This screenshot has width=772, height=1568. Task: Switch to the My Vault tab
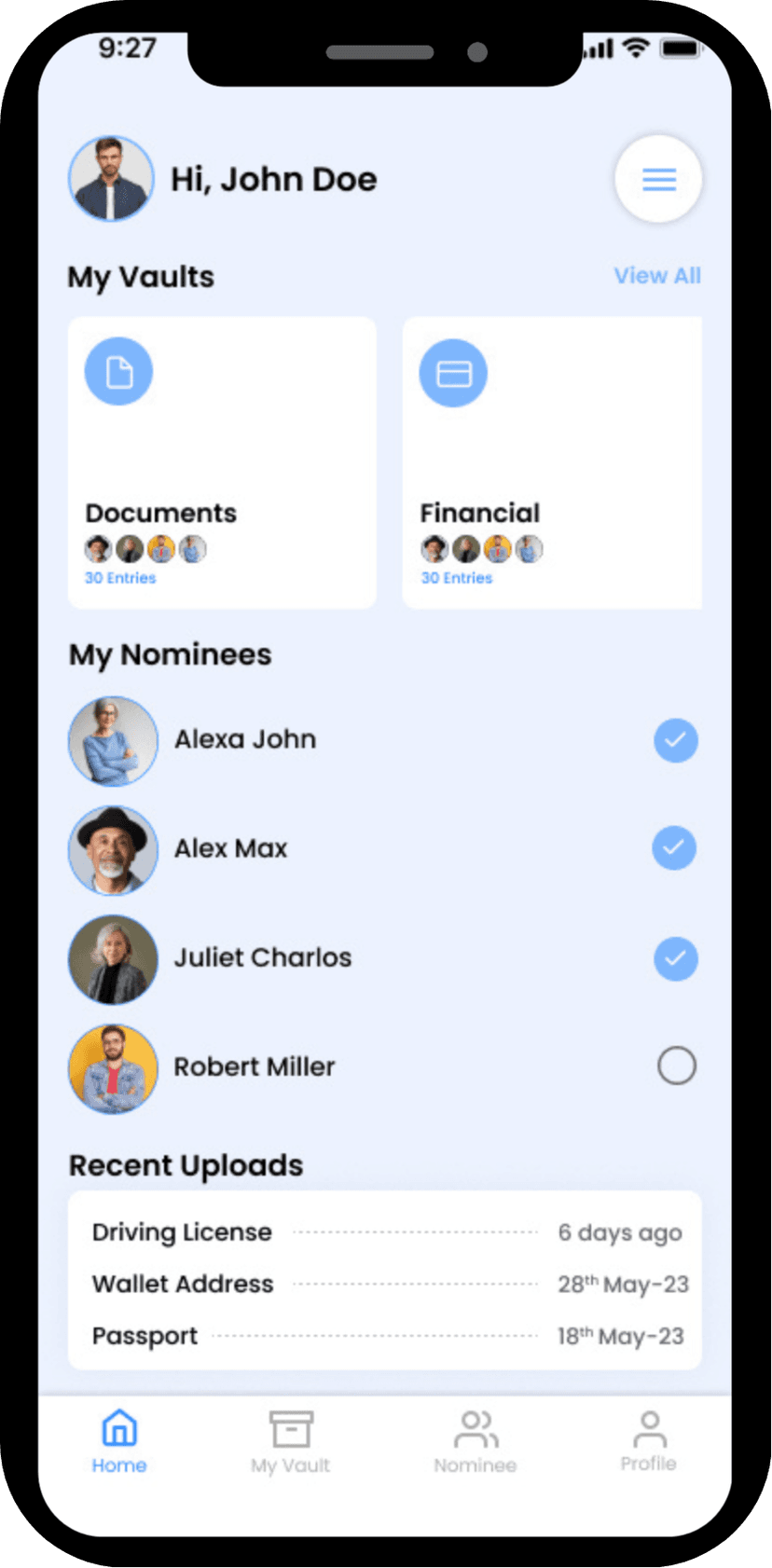(x=290, y=1441)
